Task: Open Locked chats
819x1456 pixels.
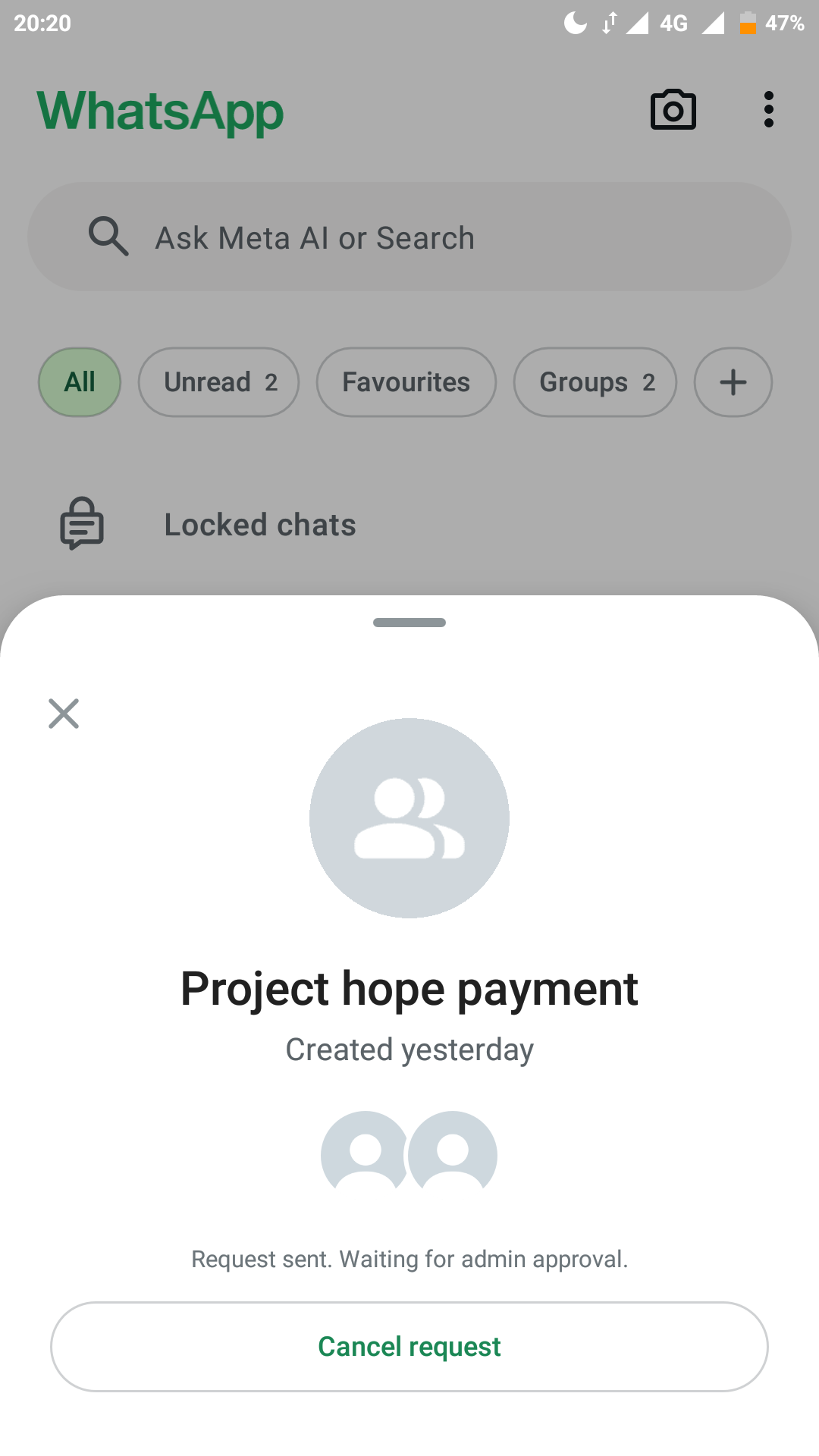Action: [259, 525]
